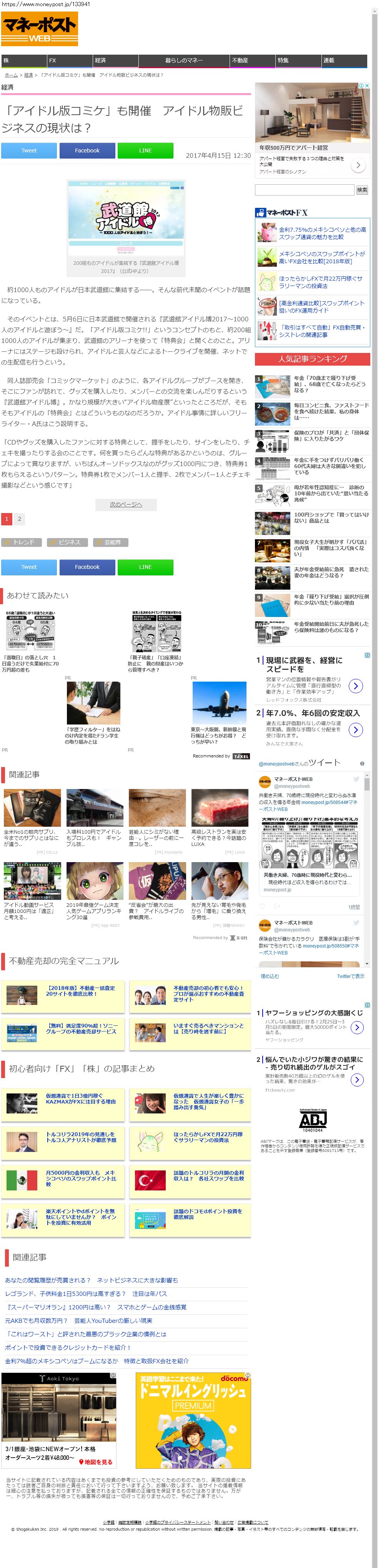Share on Facebook using top button
The width and height of the screenshot is (378, 1568).
[x=87, y=150]
